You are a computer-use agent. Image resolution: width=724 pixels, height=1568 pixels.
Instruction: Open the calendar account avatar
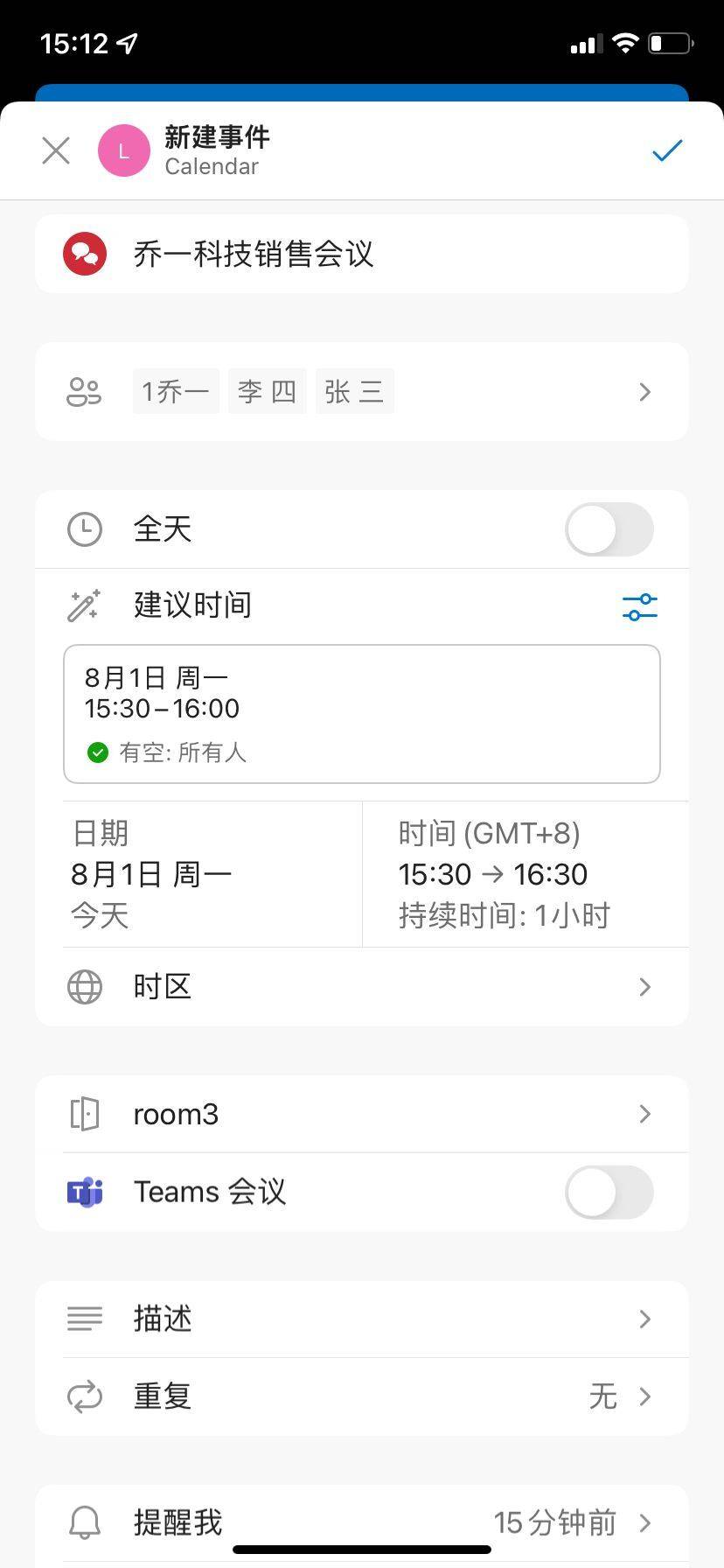[x=123, y=150]
